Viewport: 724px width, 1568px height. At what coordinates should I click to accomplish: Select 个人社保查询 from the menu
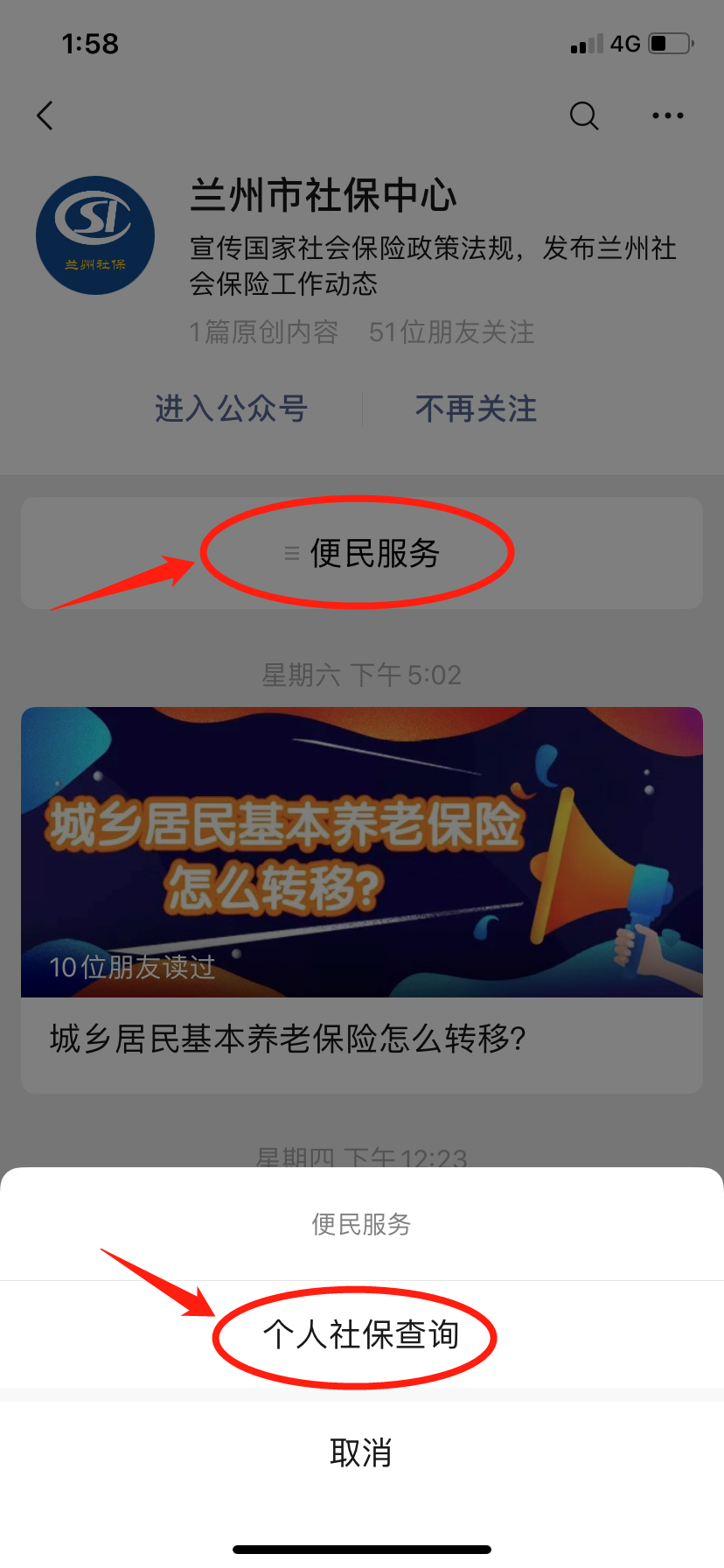pyautogui.click(x=360, y=1334)
